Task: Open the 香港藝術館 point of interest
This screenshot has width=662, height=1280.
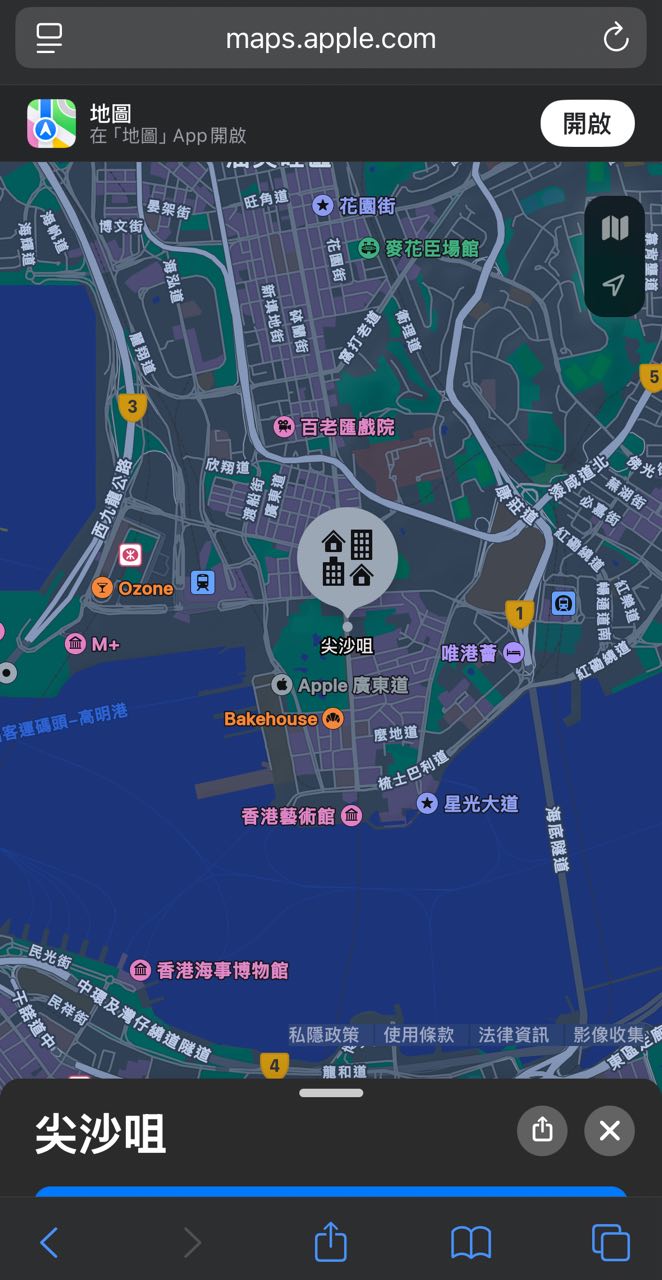Action: [x=351, y=816]
